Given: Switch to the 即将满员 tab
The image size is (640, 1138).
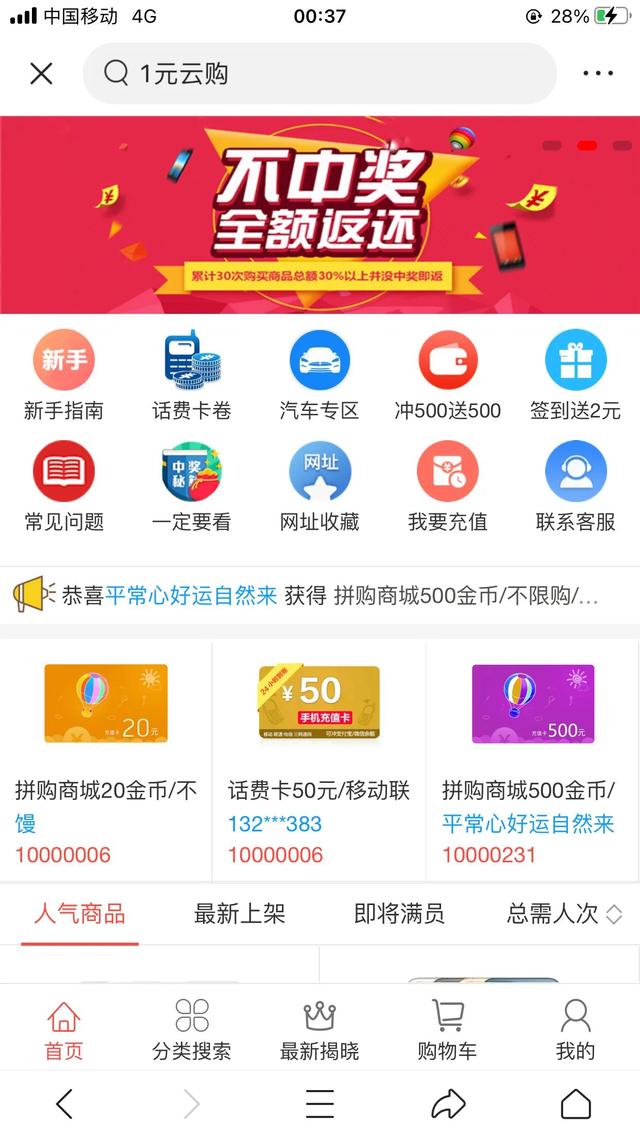Looking at the screenshot, I should point(399,914).
